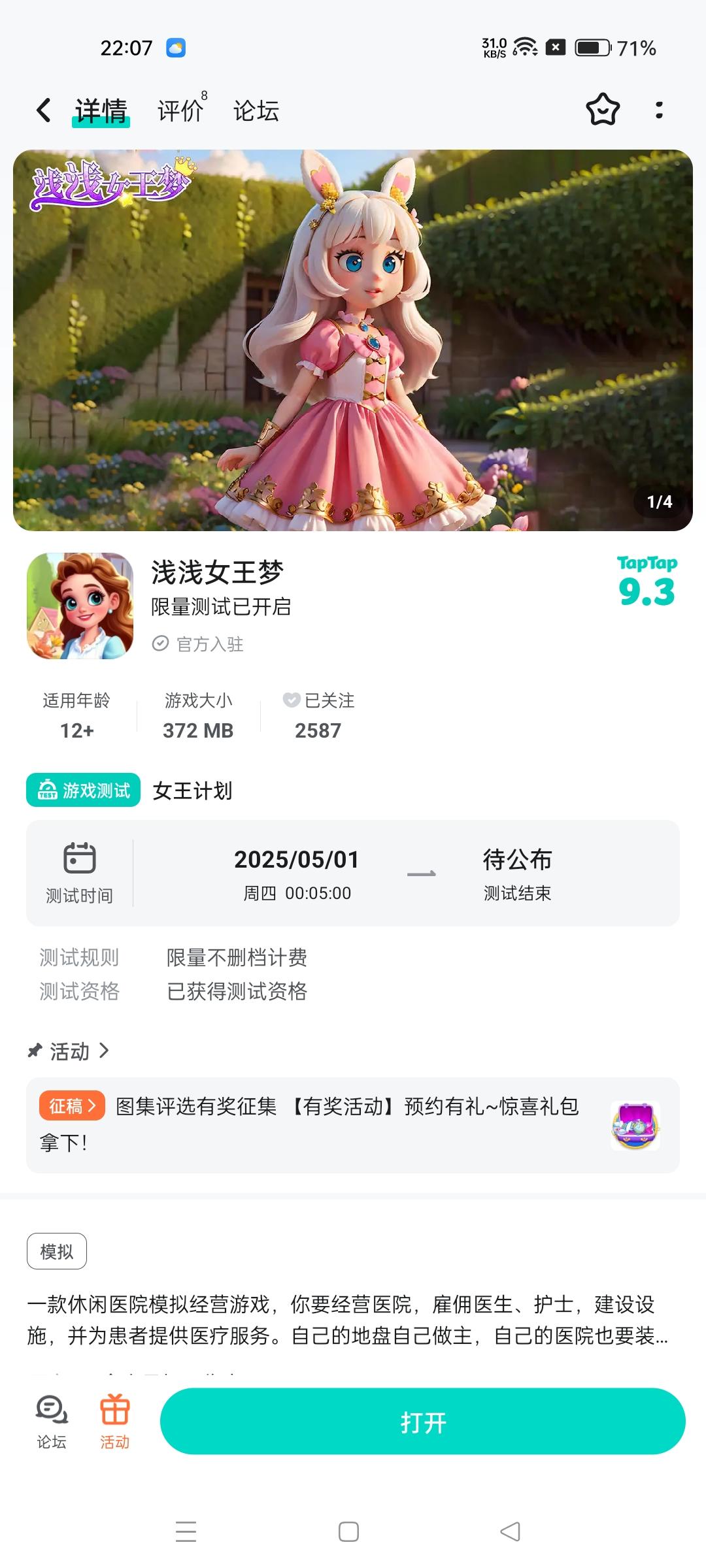The width and height of the screenshot is (706, 1568).
Task: View the TapTap 9.3 rating
Action: click(647, 581)
